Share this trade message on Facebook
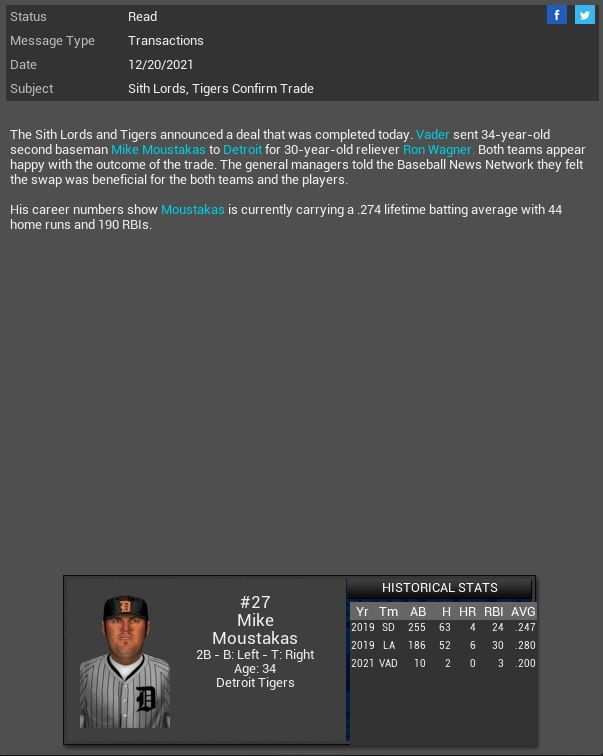This screenshot has height=756, width=603. coord(557,15)
